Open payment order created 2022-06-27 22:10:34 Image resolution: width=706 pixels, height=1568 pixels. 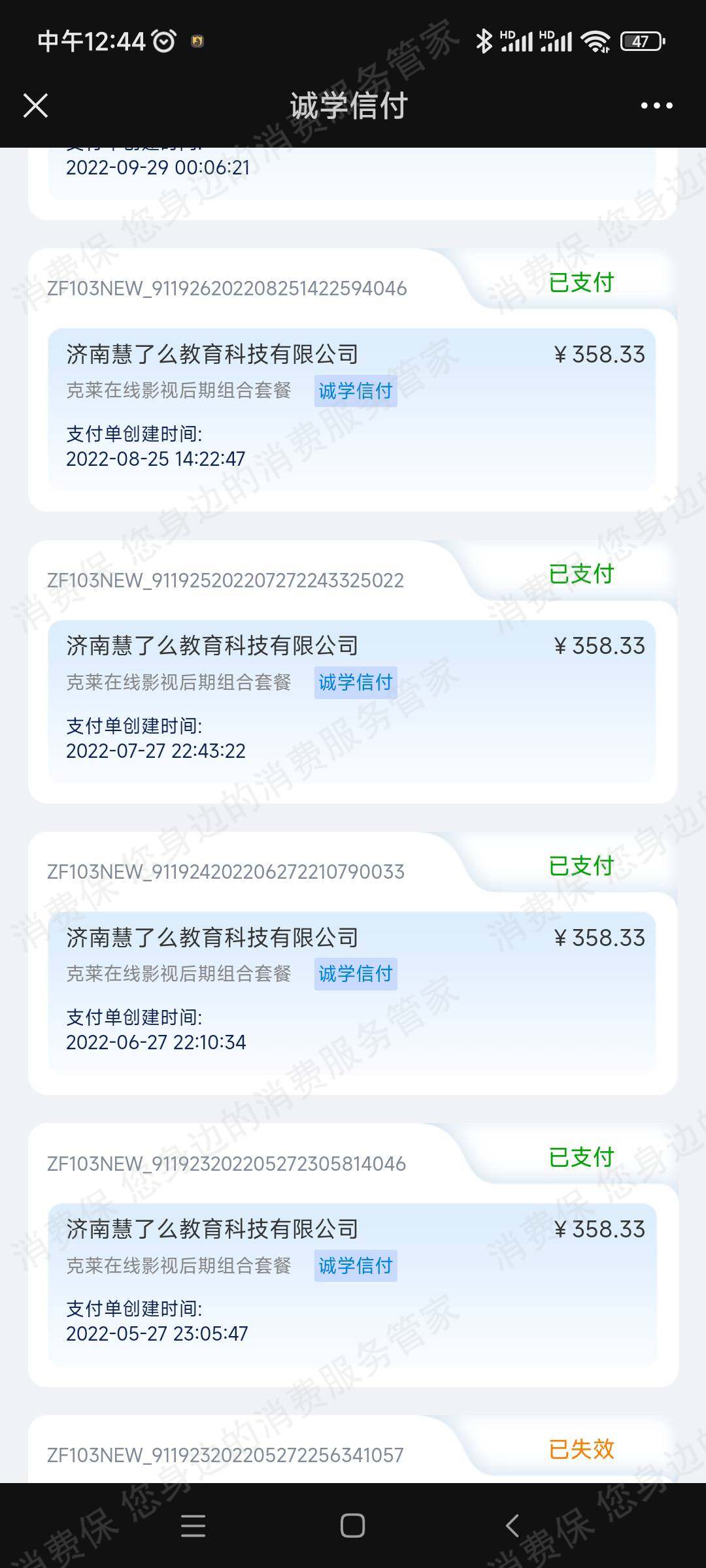click(x=353, y=963)
